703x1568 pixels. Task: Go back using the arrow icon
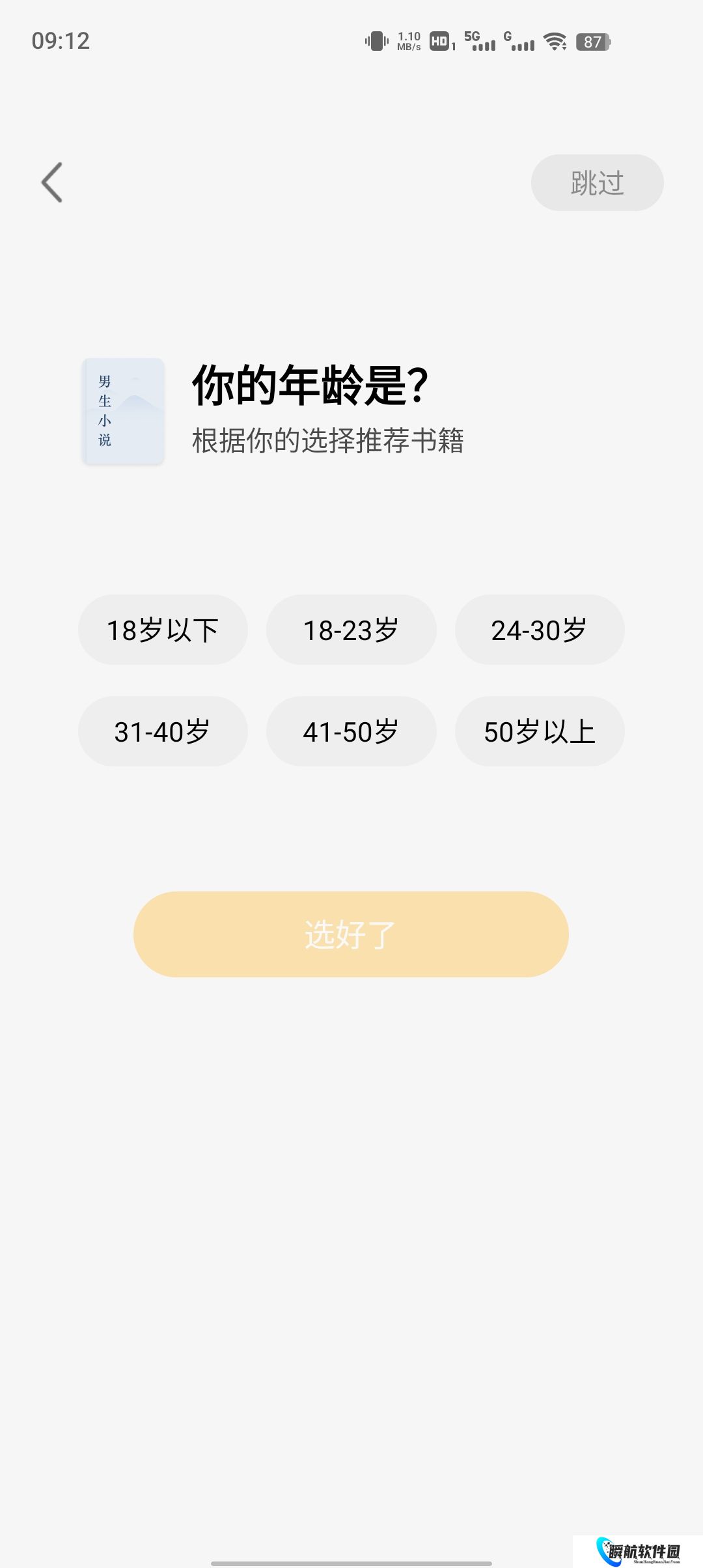click(x=52, y=182)
